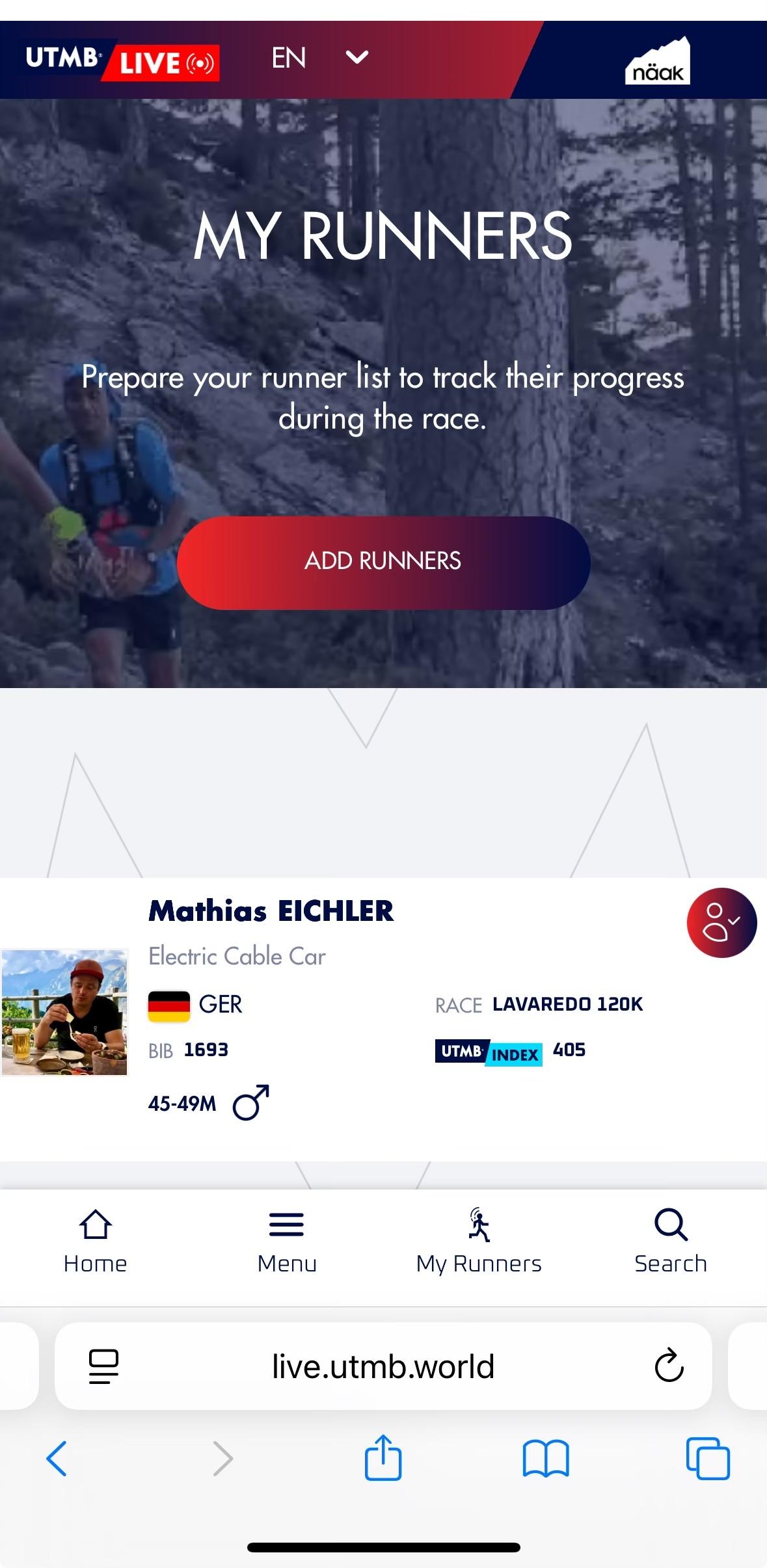Switch to the My Runners tab
Viewport: 767px width, 1568px height.
pos(479,1242)
